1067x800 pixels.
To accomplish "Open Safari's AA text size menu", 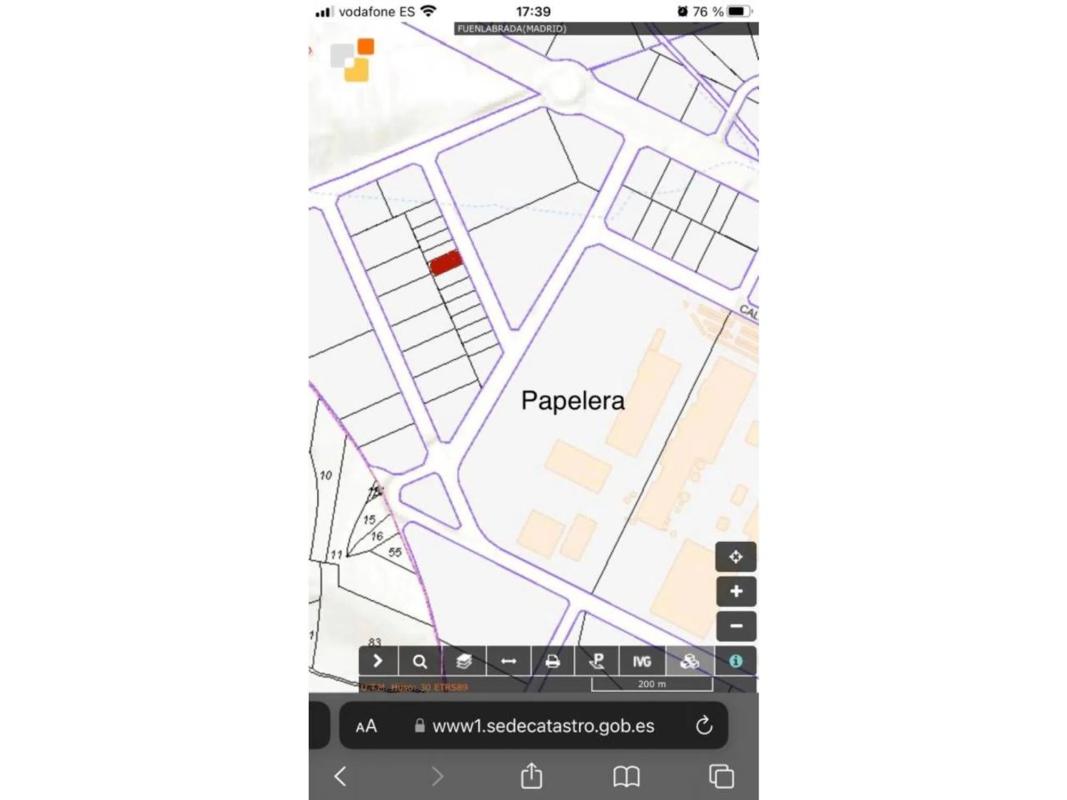I will [x=366, y=726].
